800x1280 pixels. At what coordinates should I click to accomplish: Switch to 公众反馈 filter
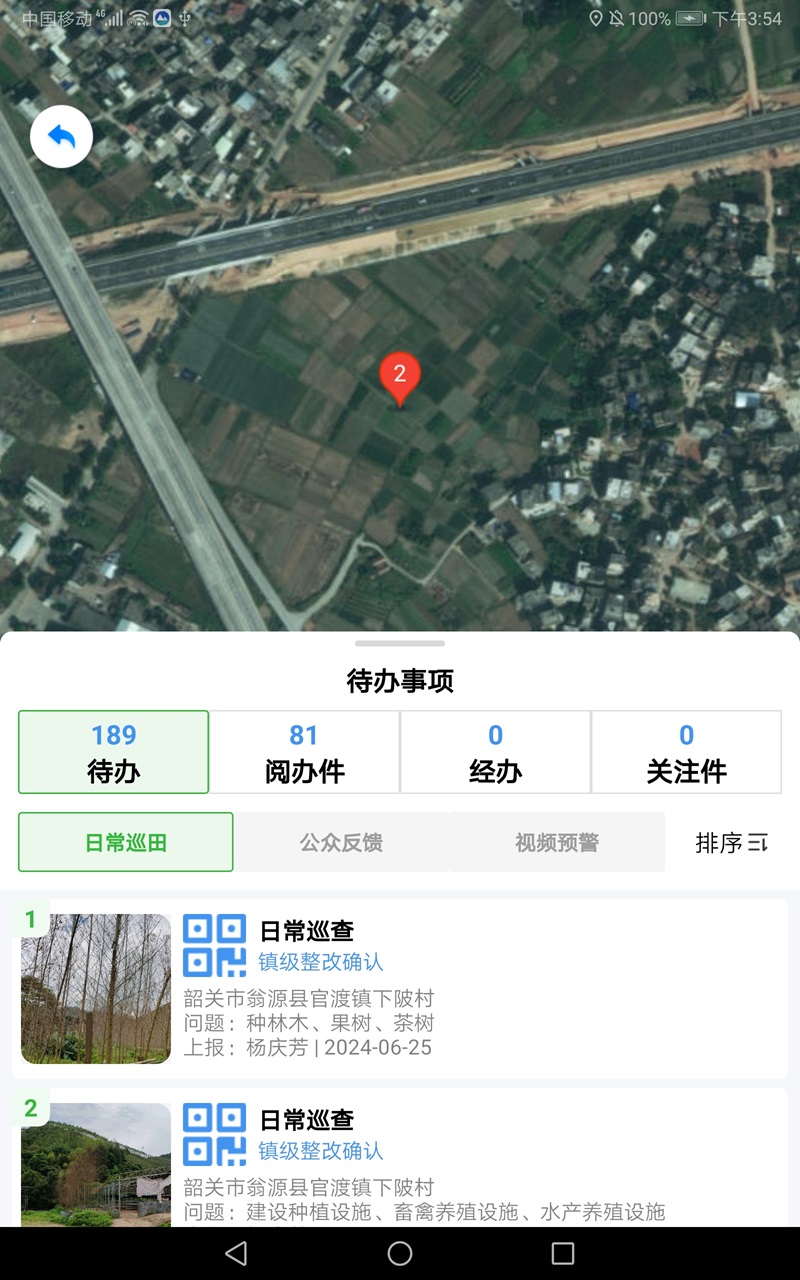tap(341, 842)
